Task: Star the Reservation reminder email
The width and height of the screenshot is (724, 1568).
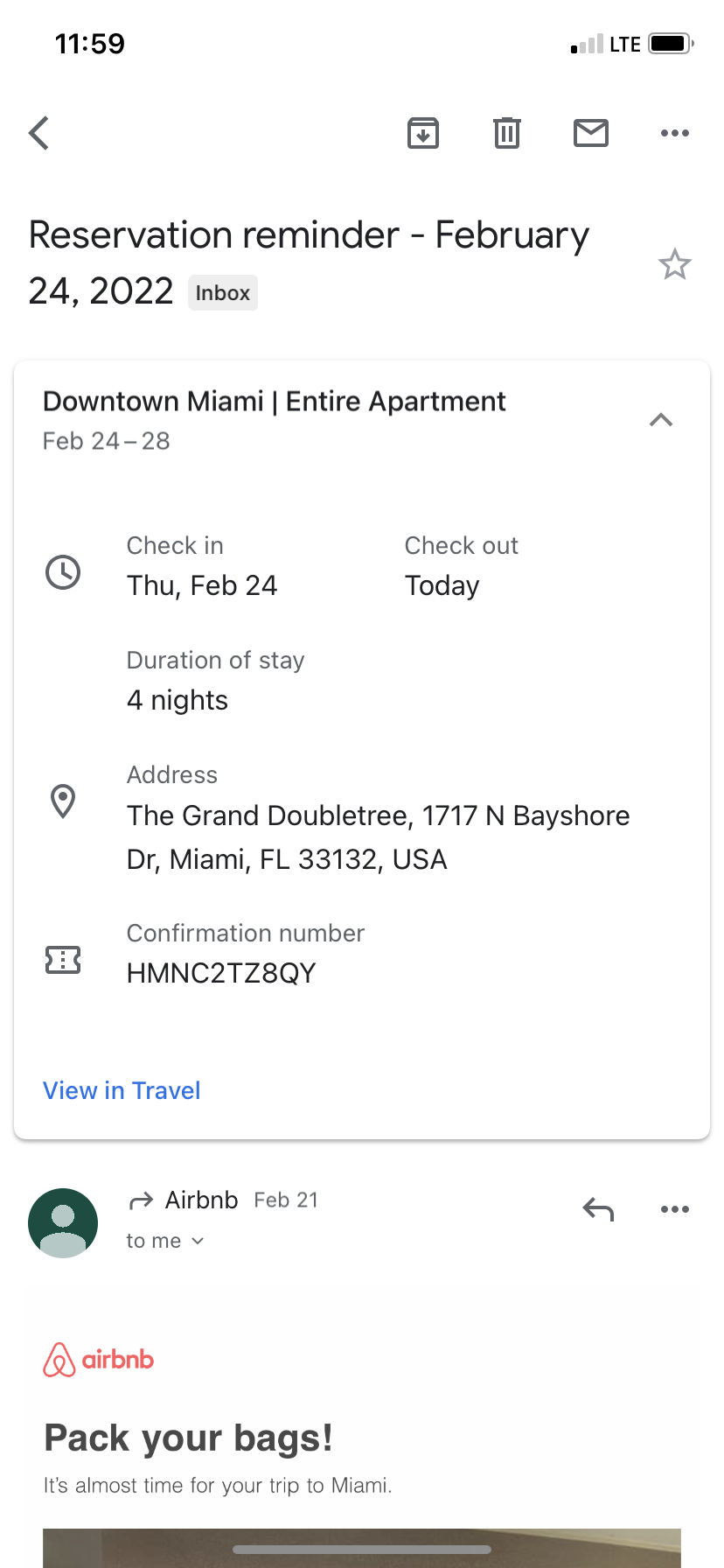Action: [x=675, y=264]
